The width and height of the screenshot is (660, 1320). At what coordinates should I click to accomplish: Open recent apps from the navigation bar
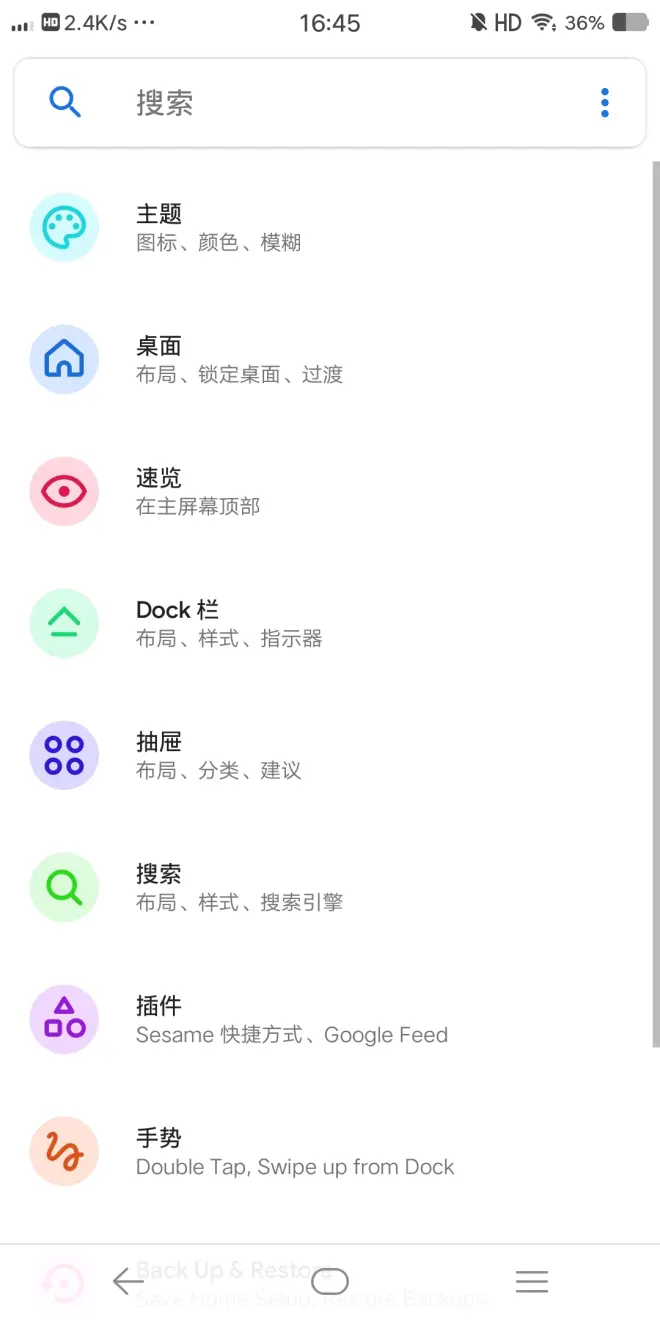click(531, 1282)
